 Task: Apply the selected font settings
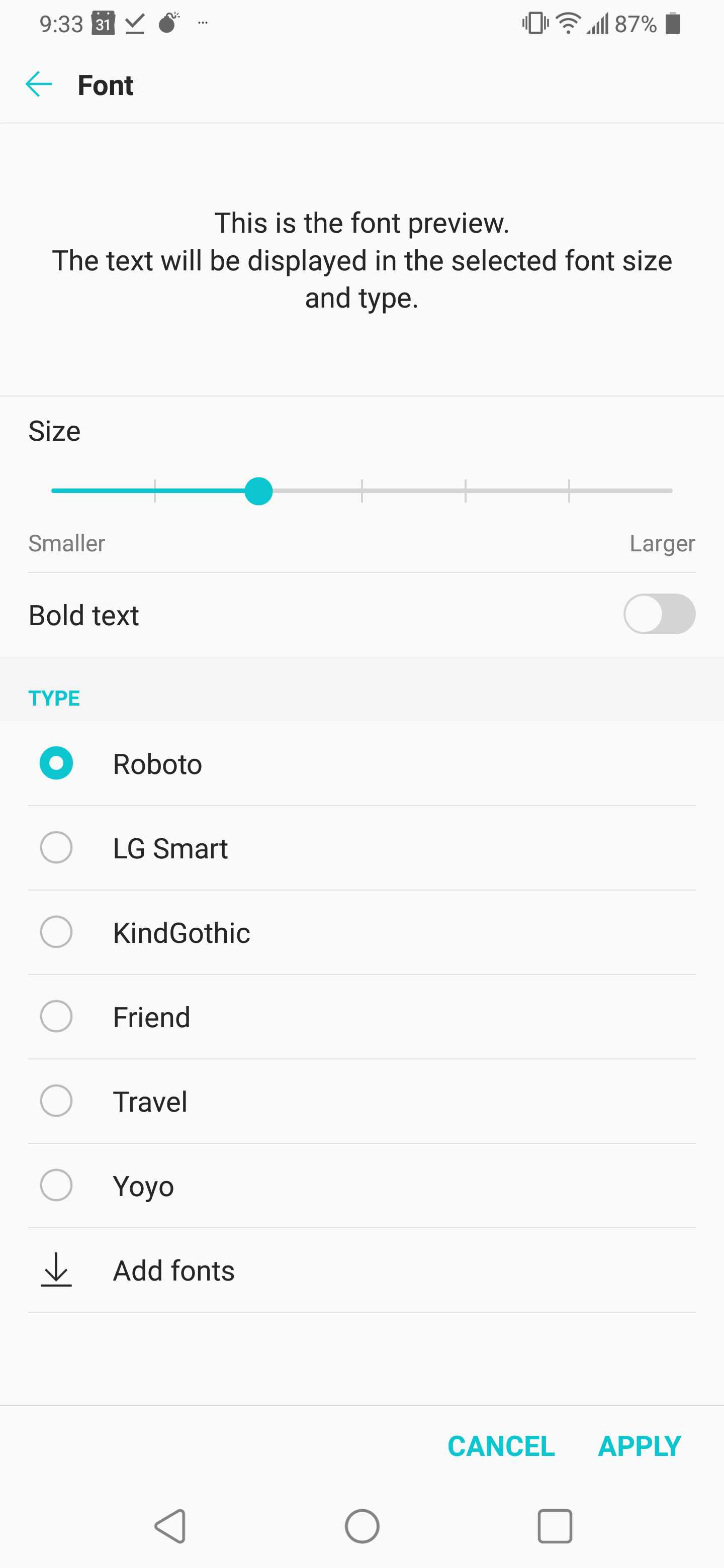click(x=640, y=1446)
